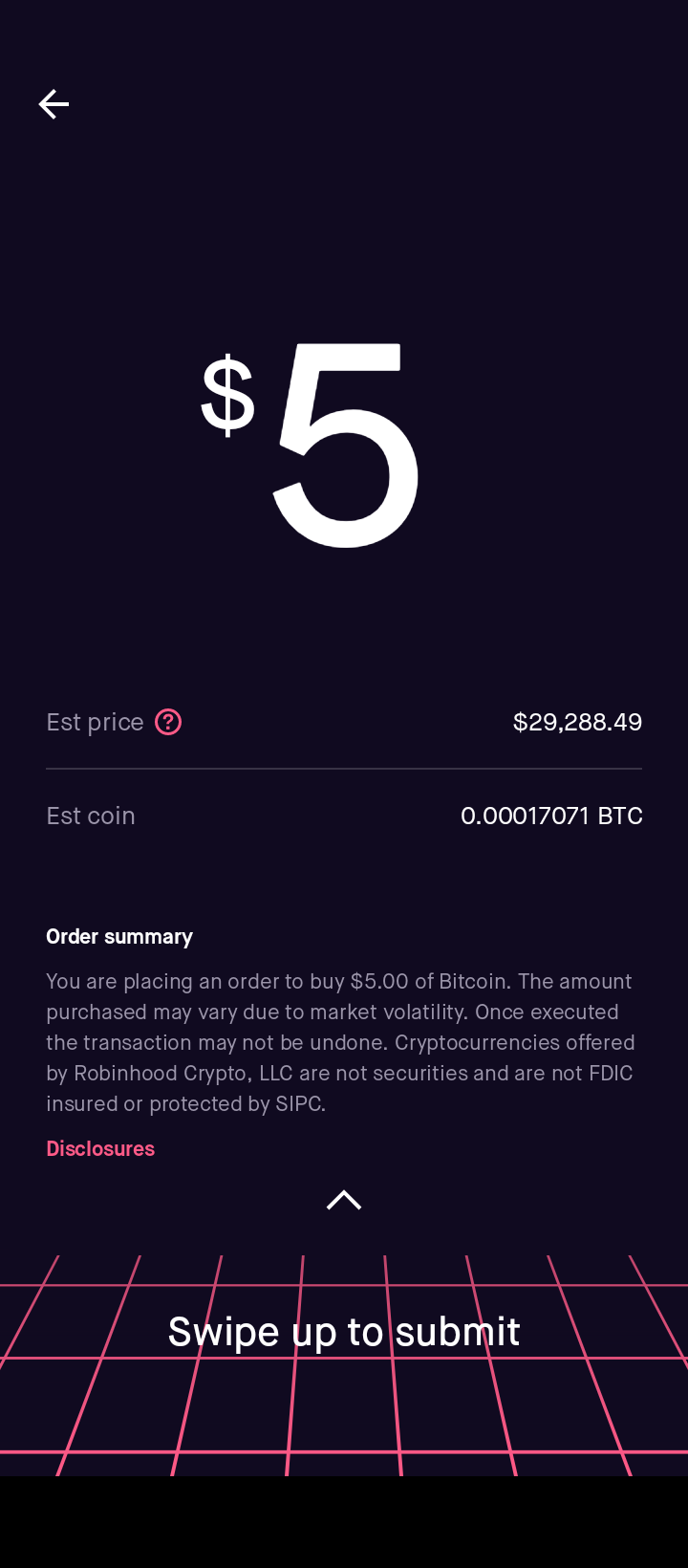Select the Order summary heading
Screen dimensions: 688x1568
click(118, 937)
